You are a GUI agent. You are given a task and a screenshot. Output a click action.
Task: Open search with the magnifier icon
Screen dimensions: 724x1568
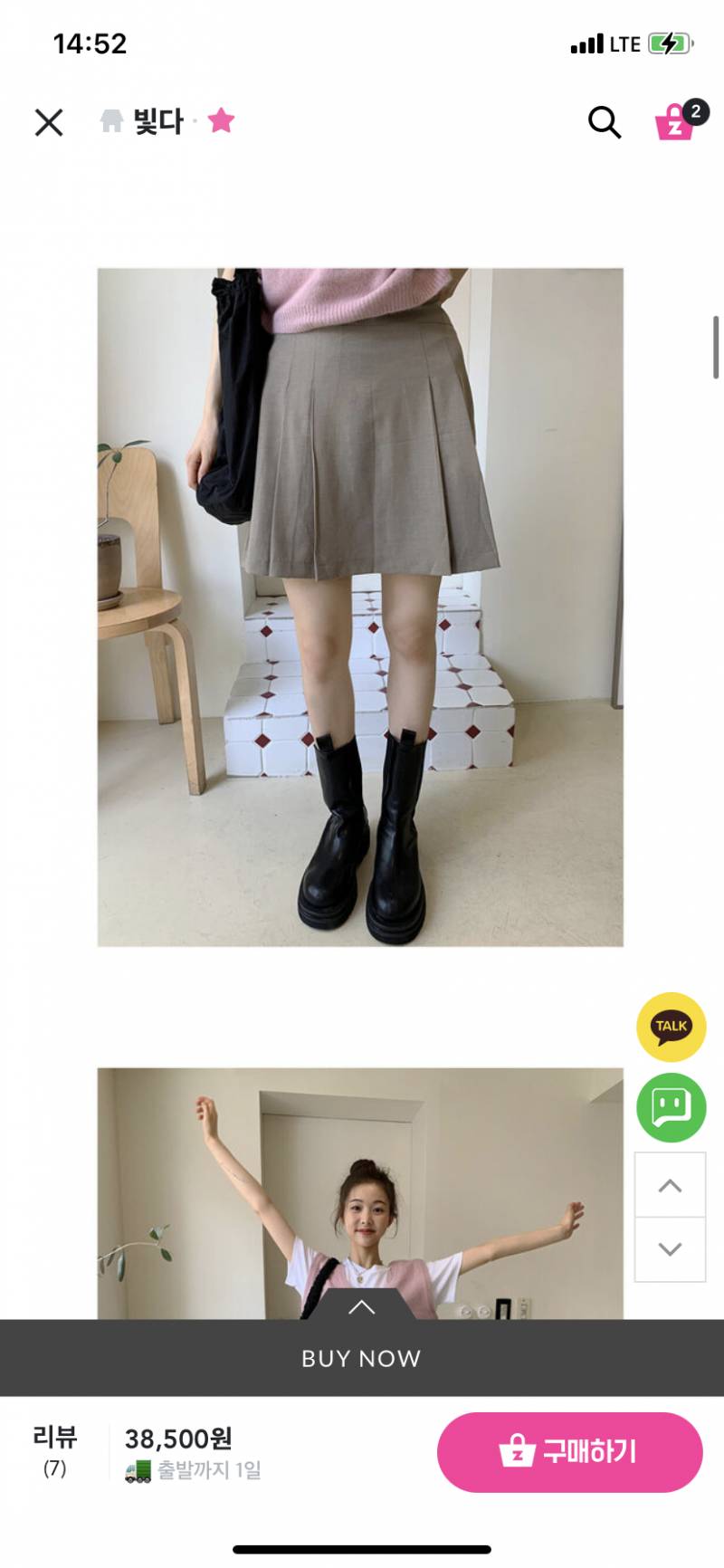pyautogui.click(x=604, y=122)
